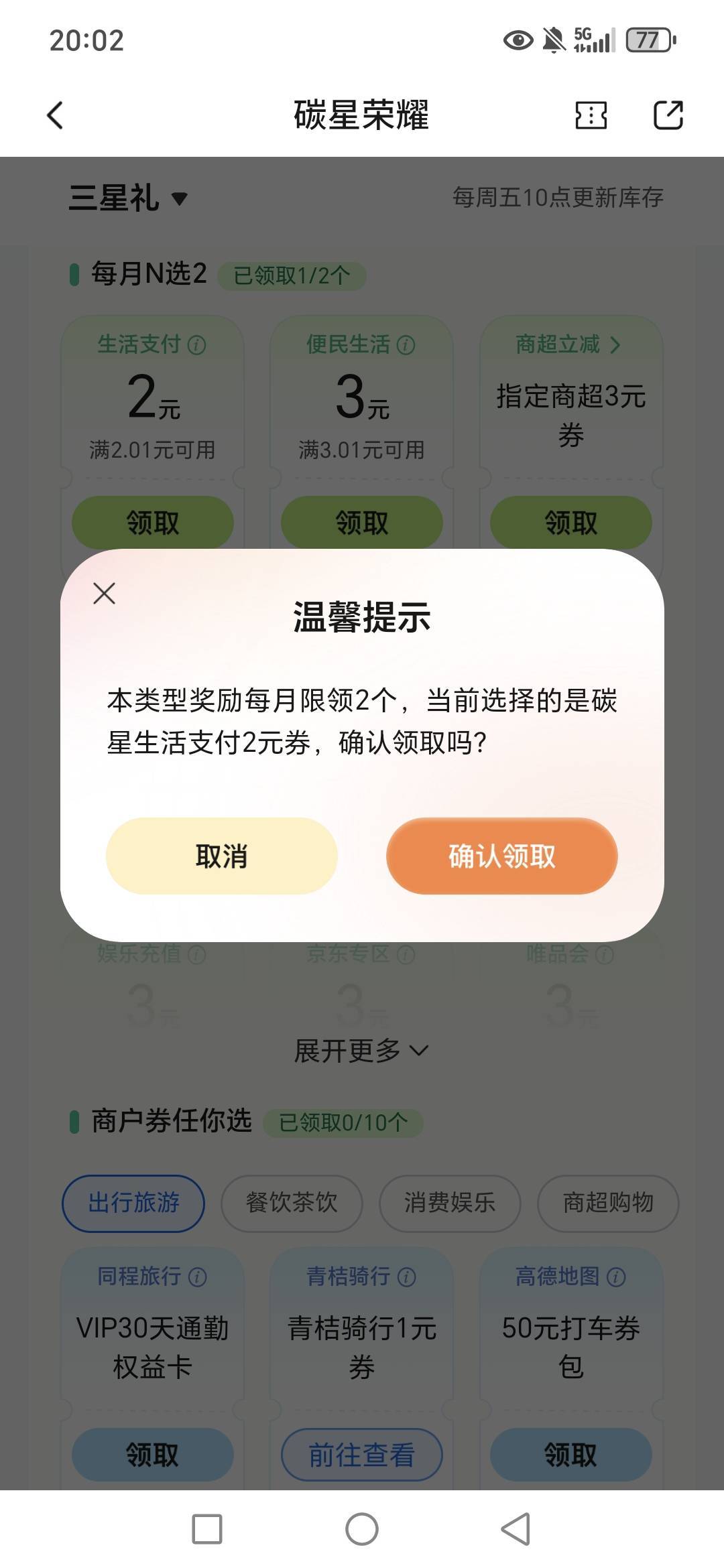Tap 取消 to cancel the claim

(x=221, y=856)
